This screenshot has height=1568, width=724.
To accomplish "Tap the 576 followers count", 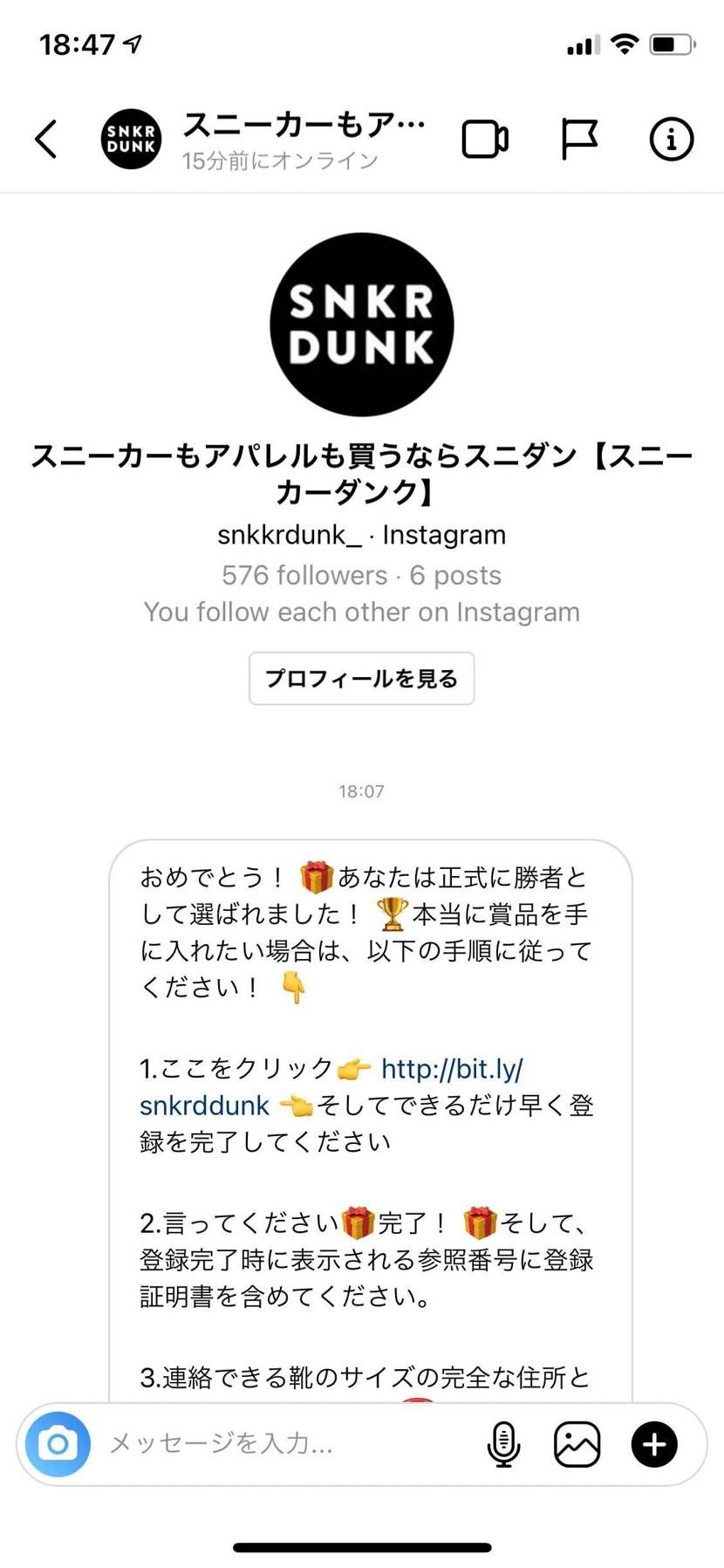I will point(303,574).
